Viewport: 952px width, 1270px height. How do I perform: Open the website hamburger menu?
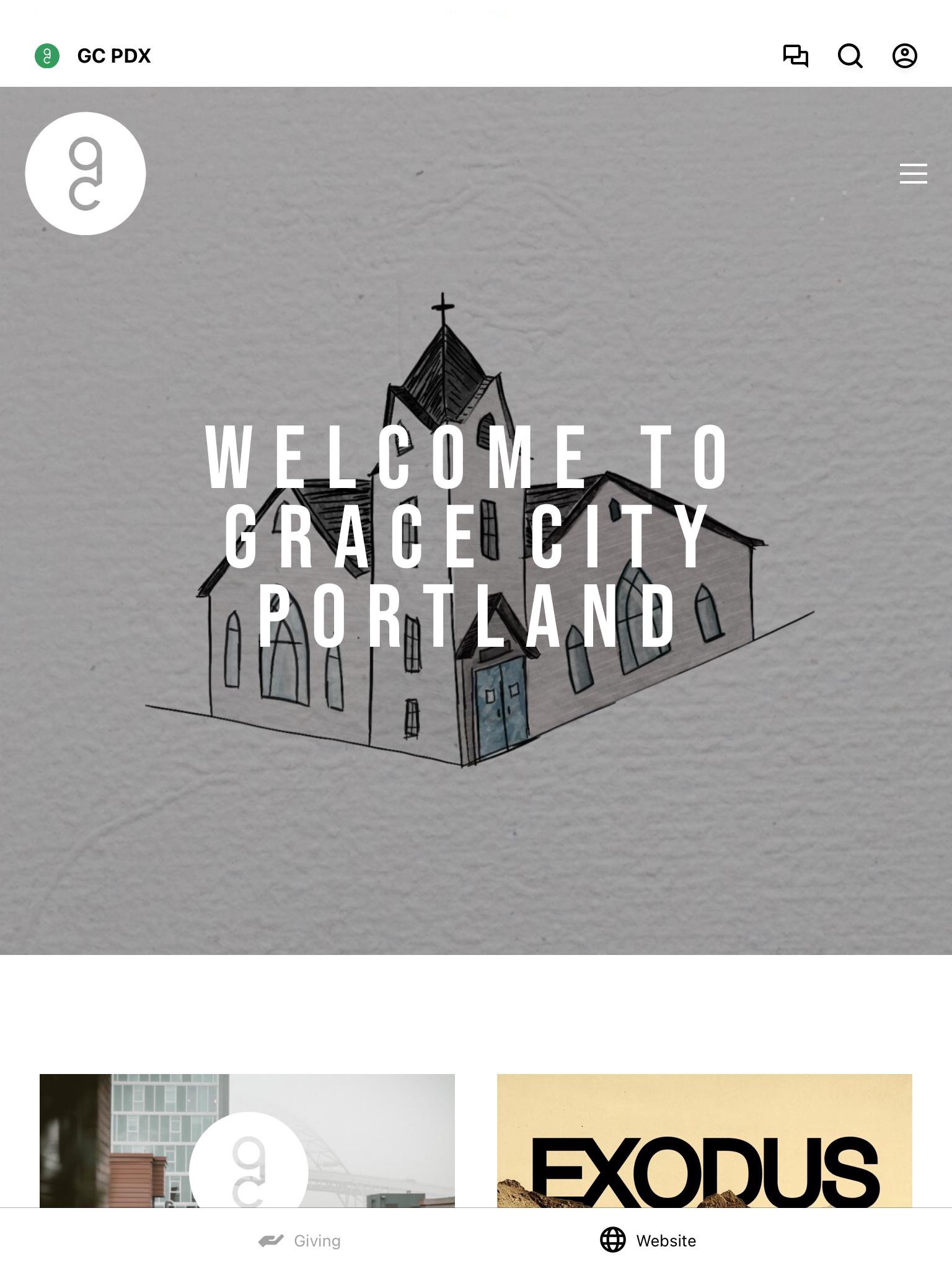click(913, 174)
